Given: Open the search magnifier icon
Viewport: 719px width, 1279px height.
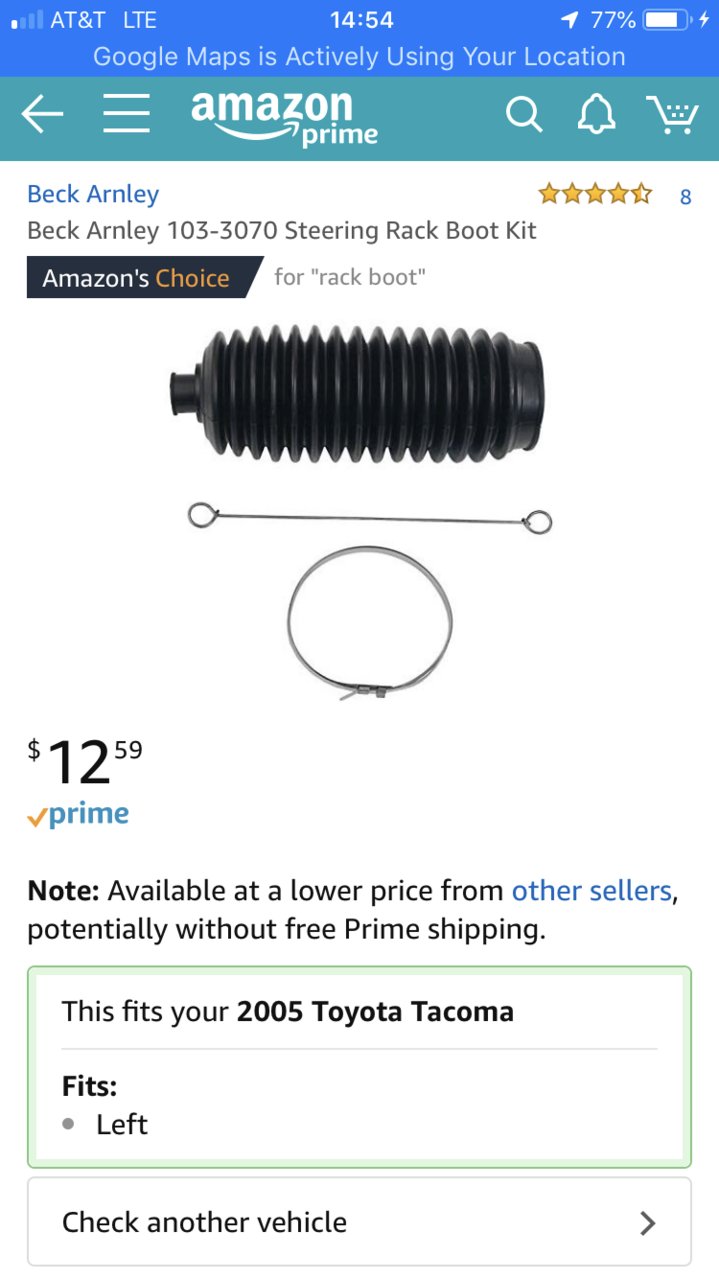Looking at the screenshot, I should [x=523, y=115].
